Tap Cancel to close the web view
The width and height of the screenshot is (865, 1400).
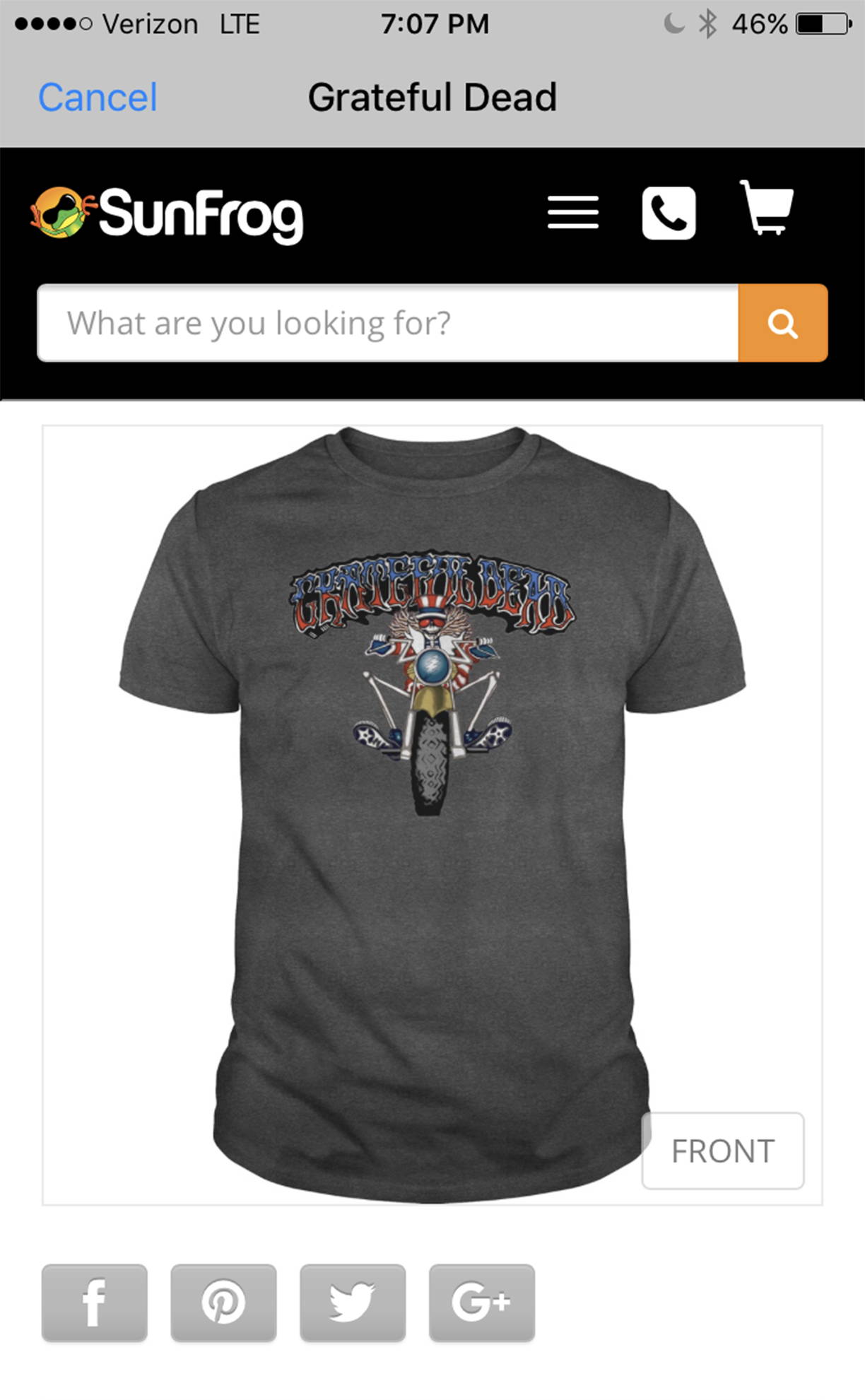point(98,98)
